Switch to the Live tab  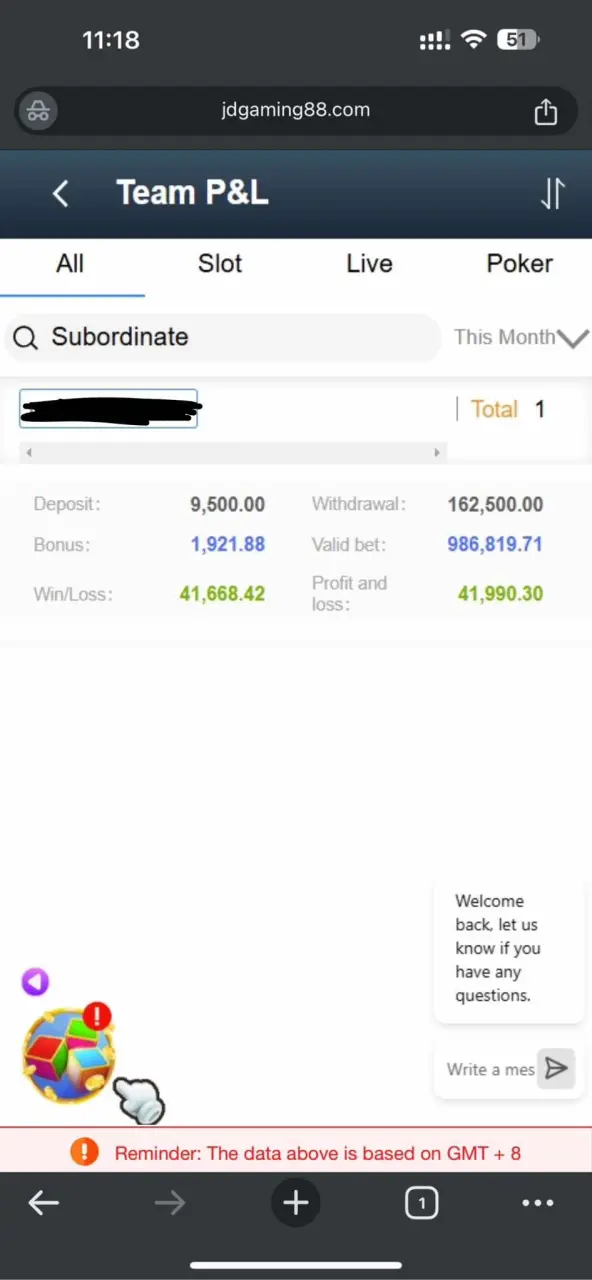(x=369, y=264)
